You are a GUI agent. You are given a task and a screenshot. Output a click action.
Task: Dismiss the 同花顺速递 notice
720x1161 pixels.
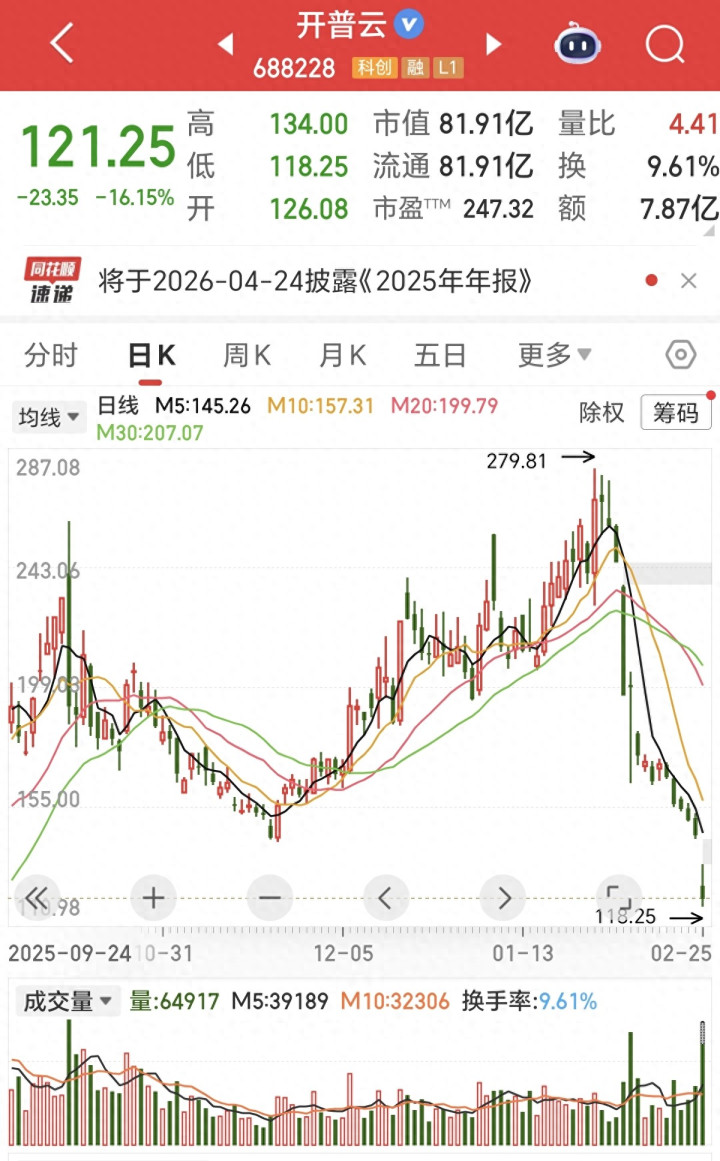click(689, 281)
